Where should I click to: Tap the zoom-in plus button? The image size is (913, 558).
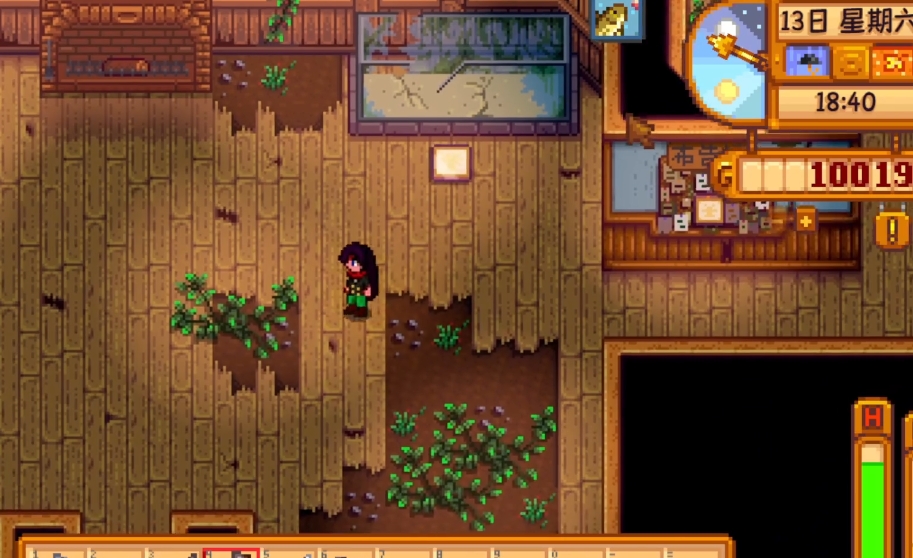[806, 221]
